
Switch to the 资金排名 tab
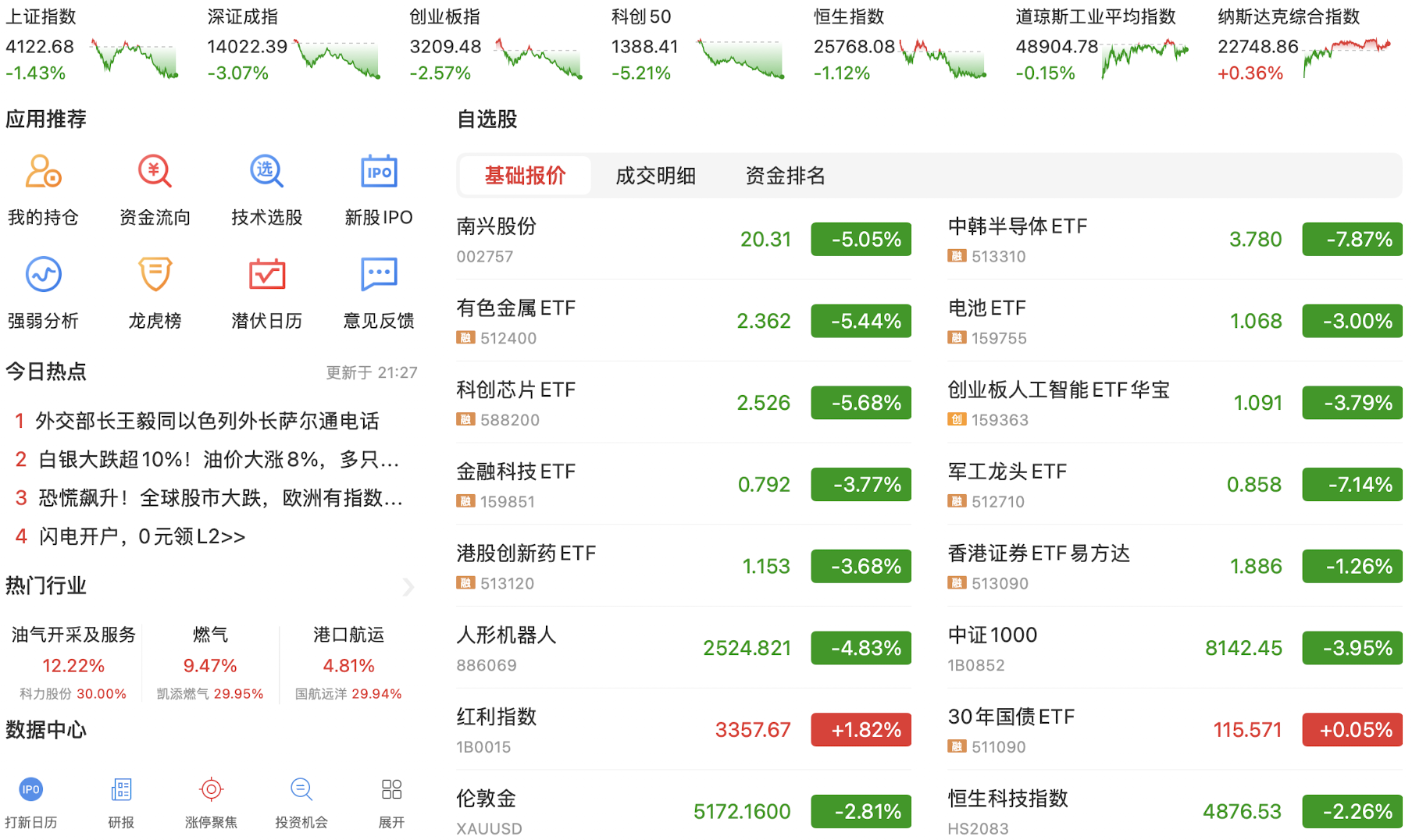785,176
